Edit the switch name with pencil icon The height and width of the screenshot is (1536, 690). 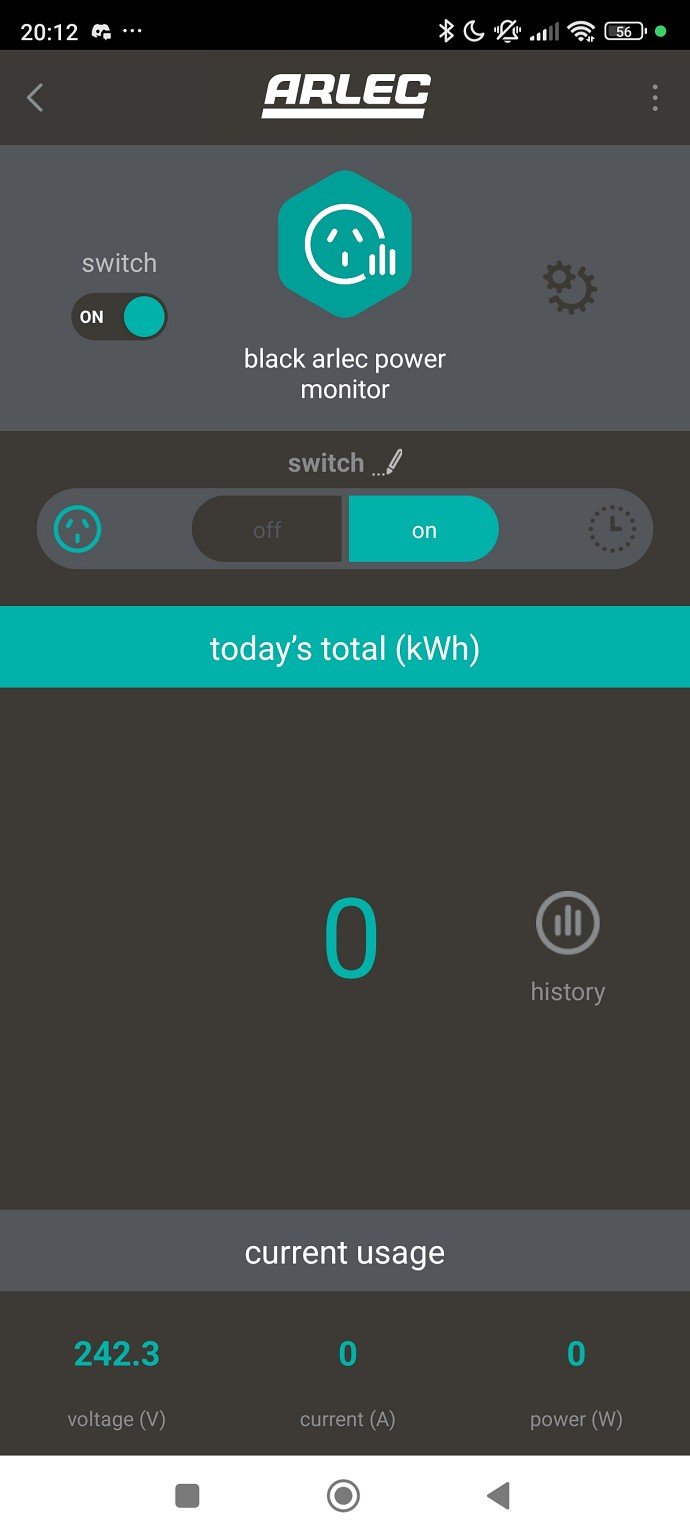(387, 464)
